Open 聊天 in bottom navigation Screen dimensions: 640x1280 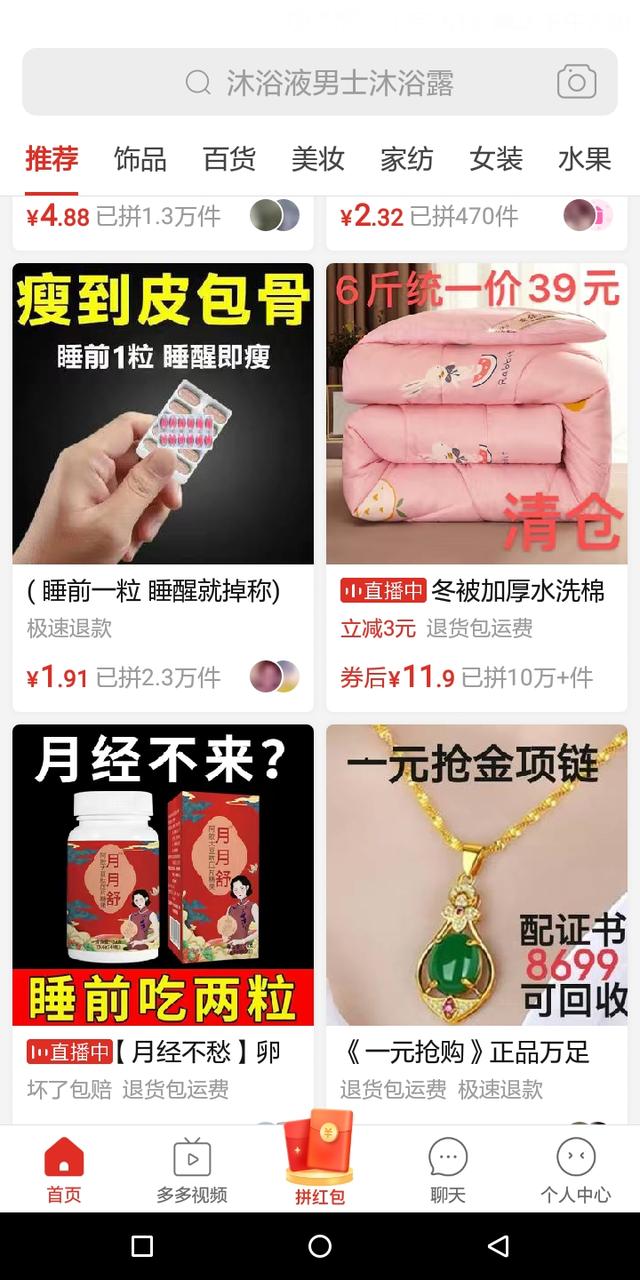pyautogui.click(x=448, y=1170)
